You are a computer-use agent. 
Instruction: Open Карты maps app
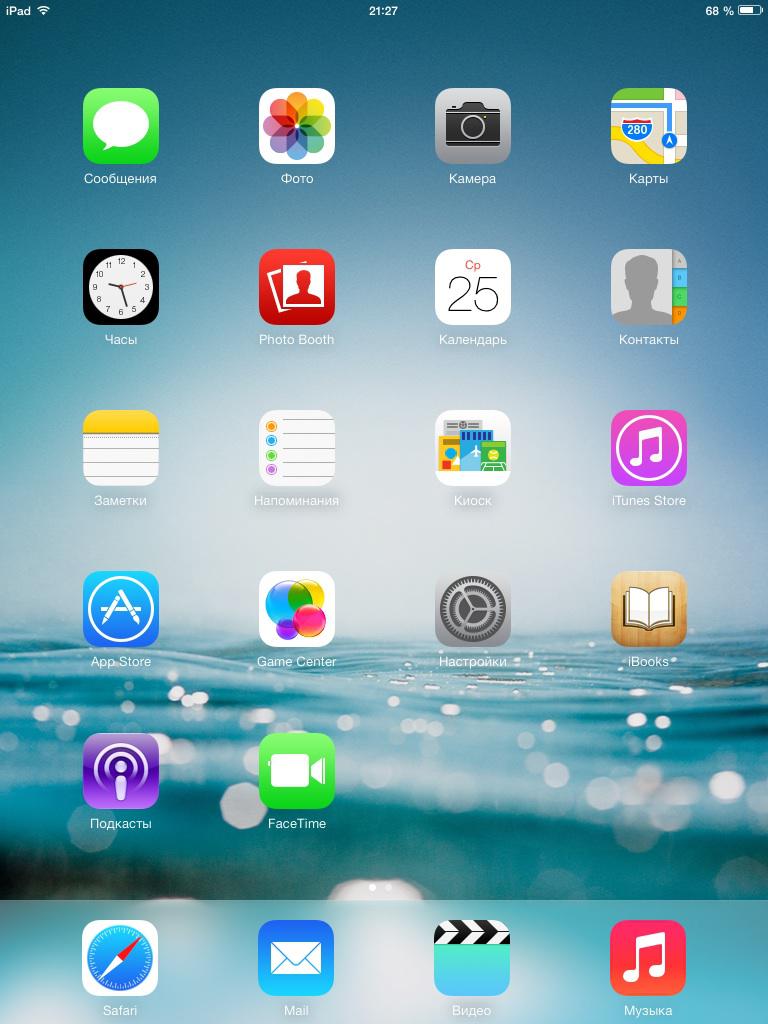[649, 126]
